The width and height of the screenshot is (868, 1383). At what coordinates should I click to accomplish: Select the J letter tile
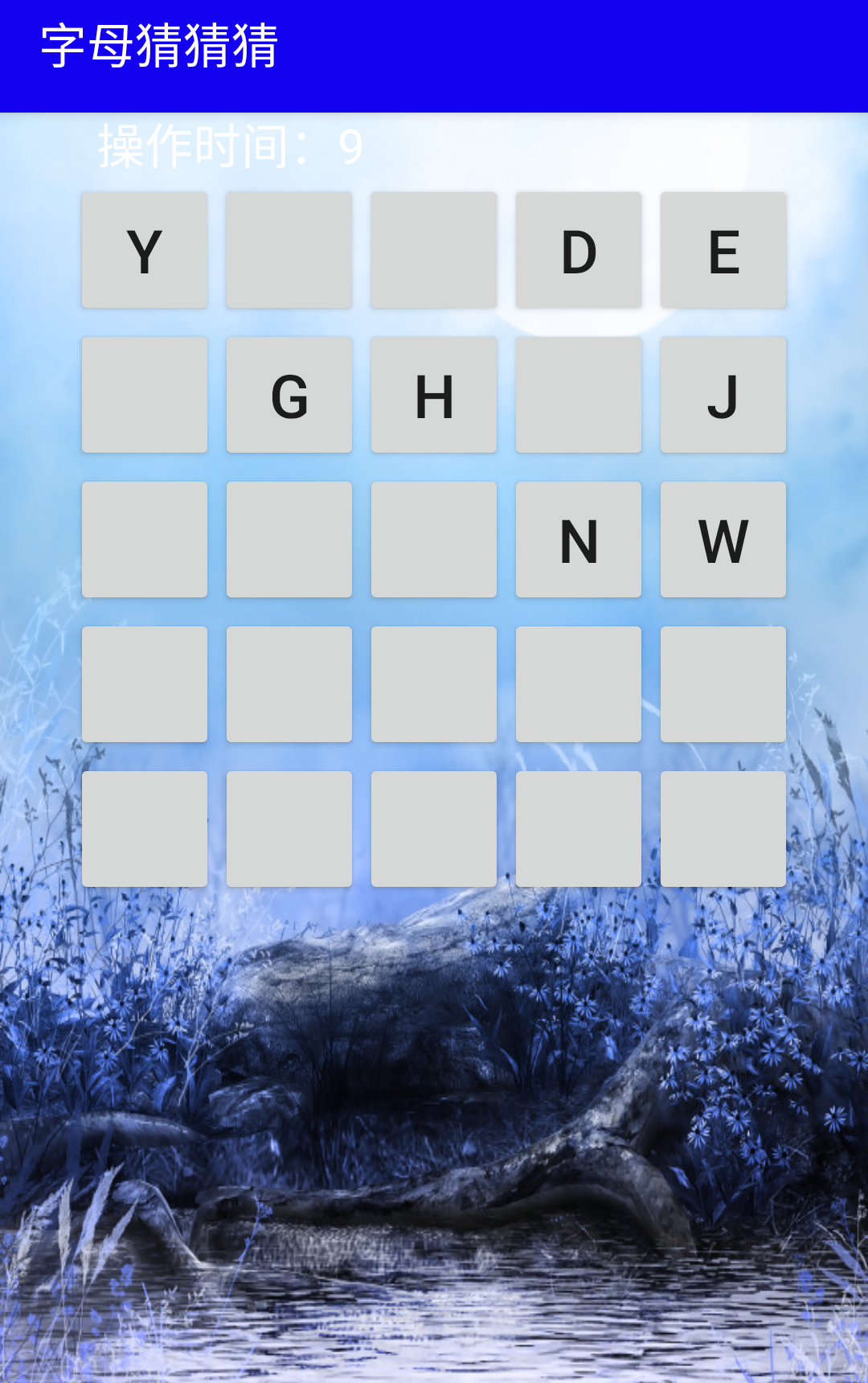tap(723, 395)
